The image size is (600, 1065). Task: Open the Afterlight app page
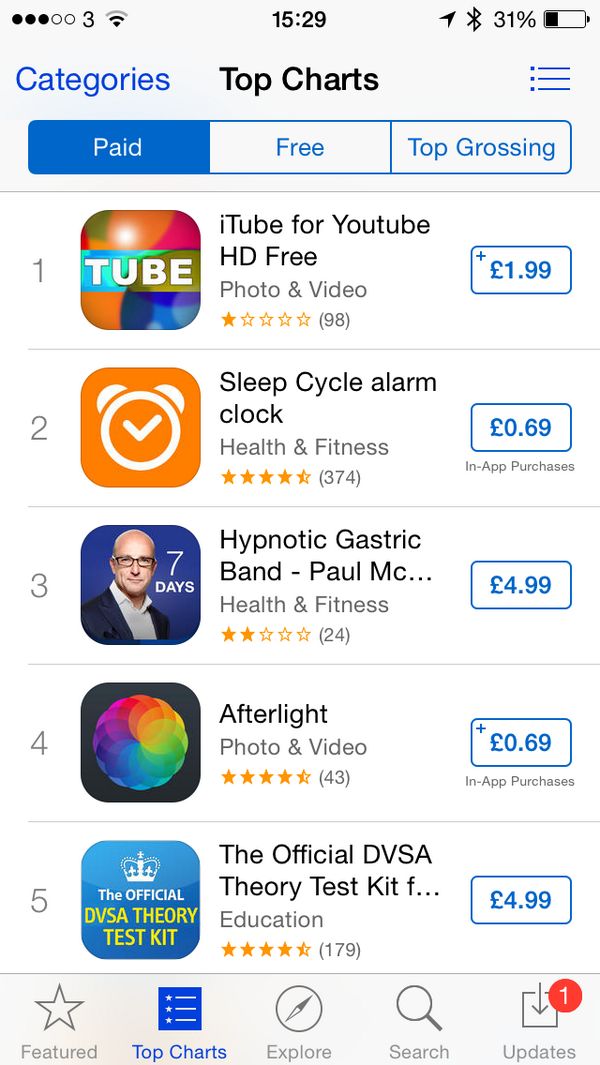click(274, 714)
